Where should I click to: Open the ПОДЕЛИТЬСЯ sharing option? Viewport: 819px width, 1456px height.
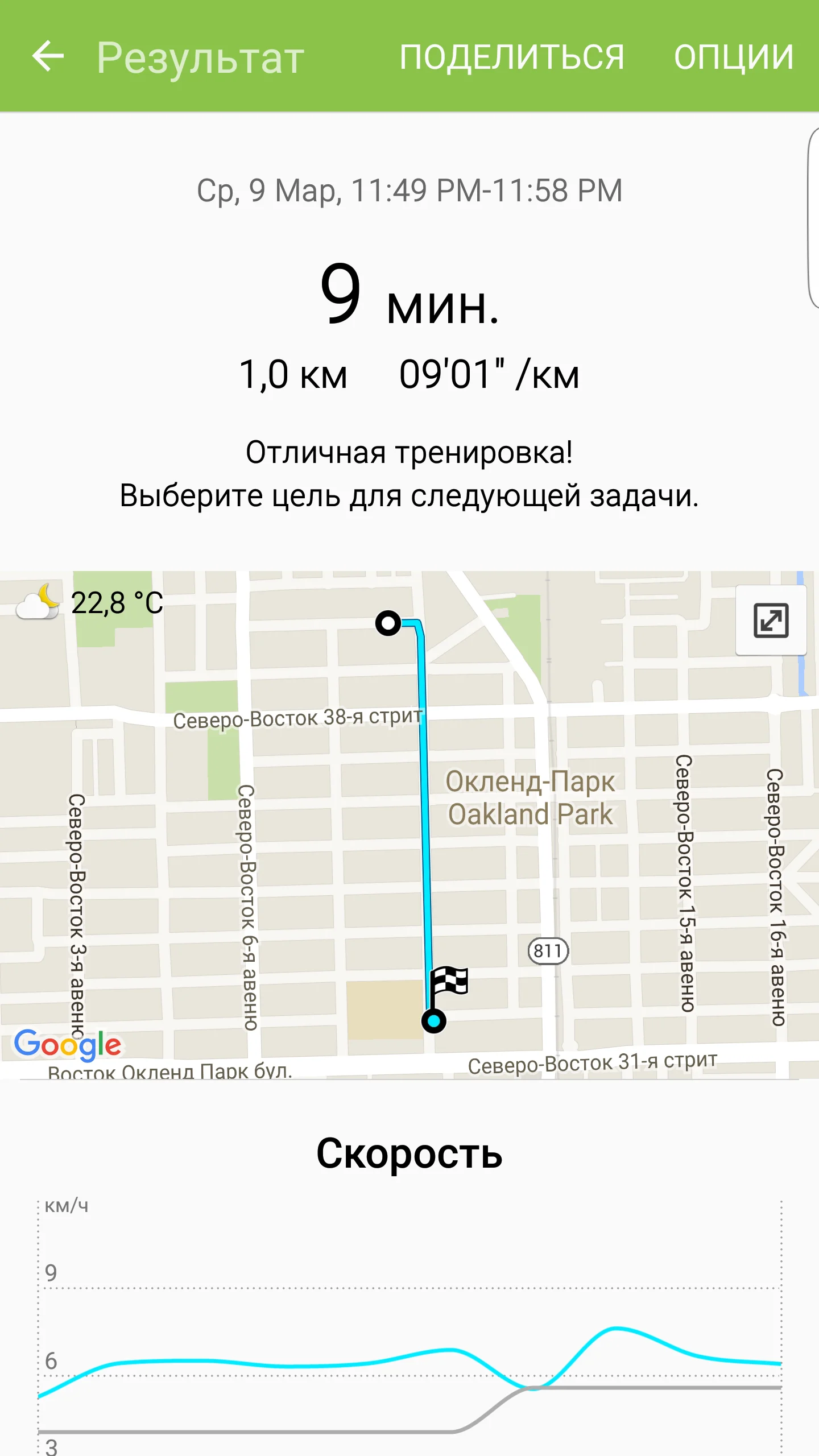(511, 55)
